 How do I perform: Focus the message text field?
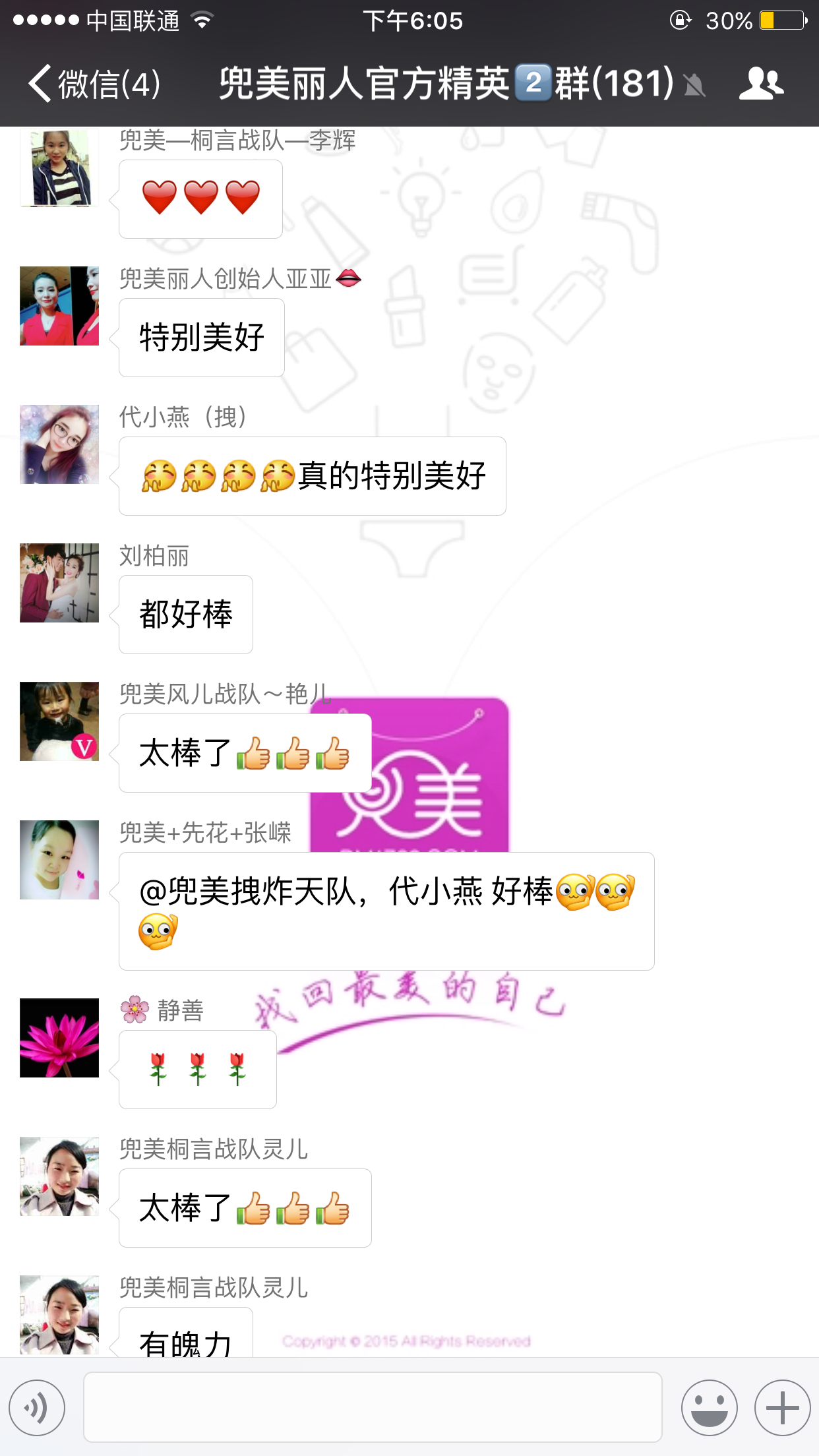pyautogui.click(x=373, y=1408)
